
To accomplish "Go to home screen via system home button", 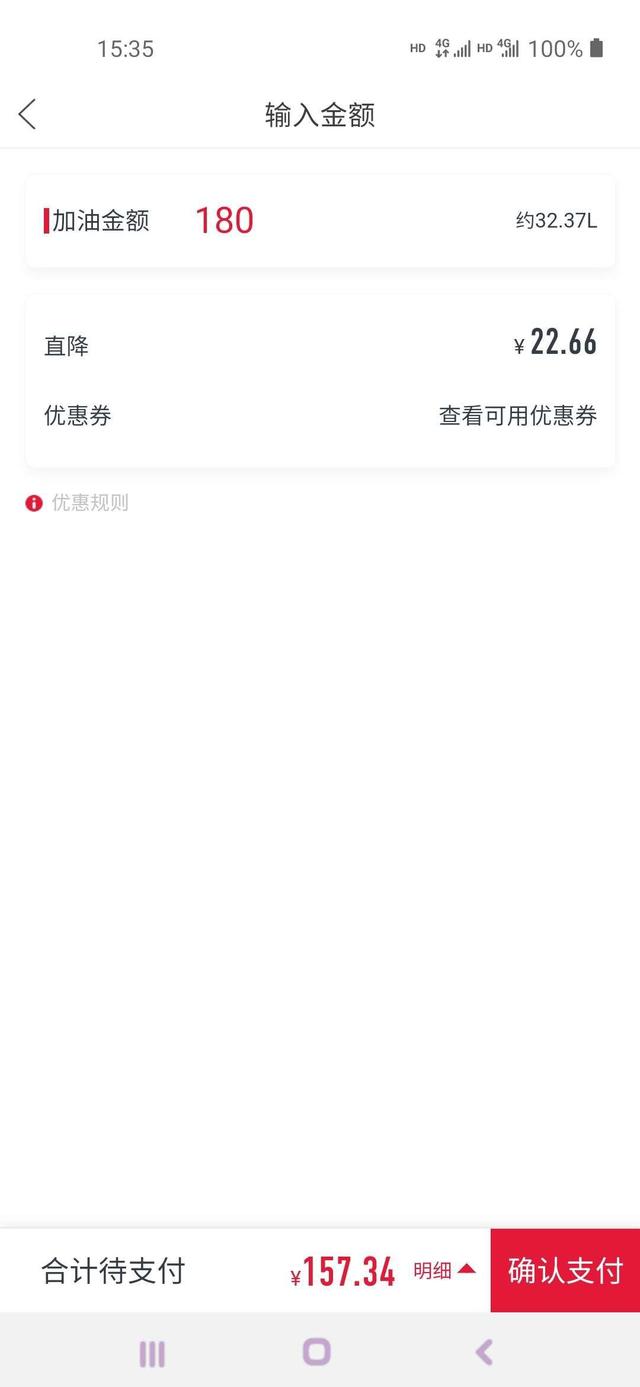I will coord(317,1352).
